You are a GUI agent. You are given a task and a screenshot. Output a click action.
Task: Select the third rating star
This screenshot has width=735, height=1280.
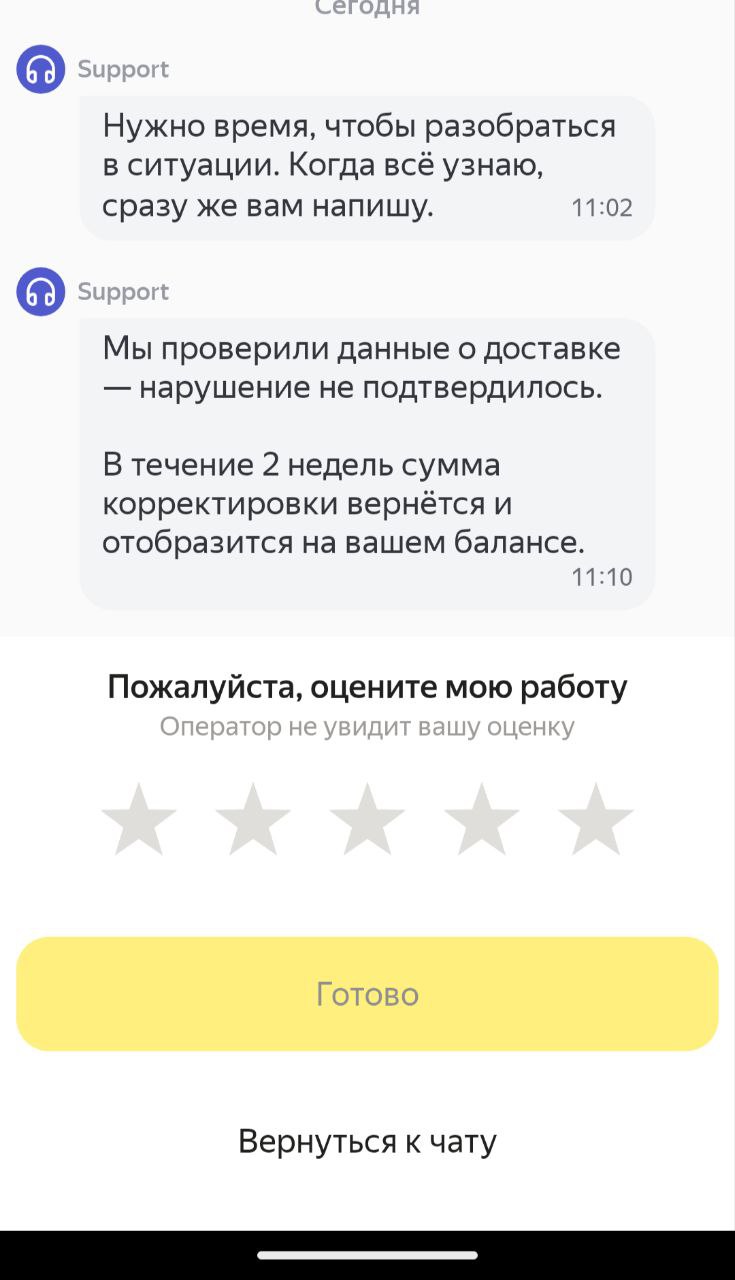367,820
